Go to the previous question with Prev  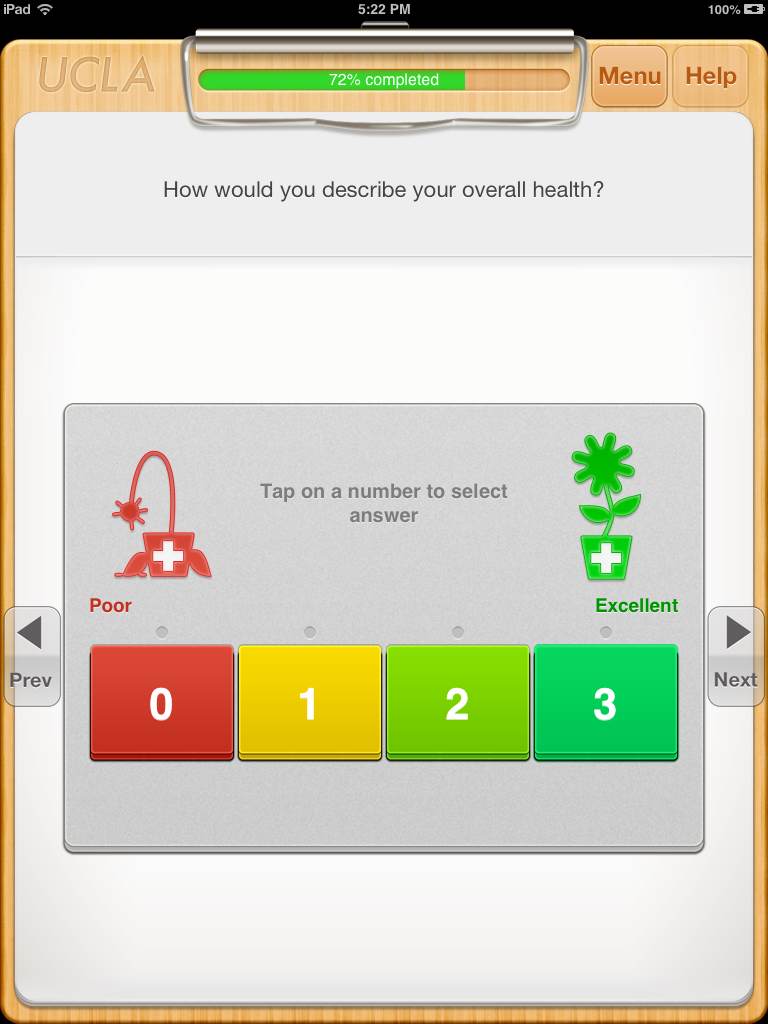click(31, 656)
